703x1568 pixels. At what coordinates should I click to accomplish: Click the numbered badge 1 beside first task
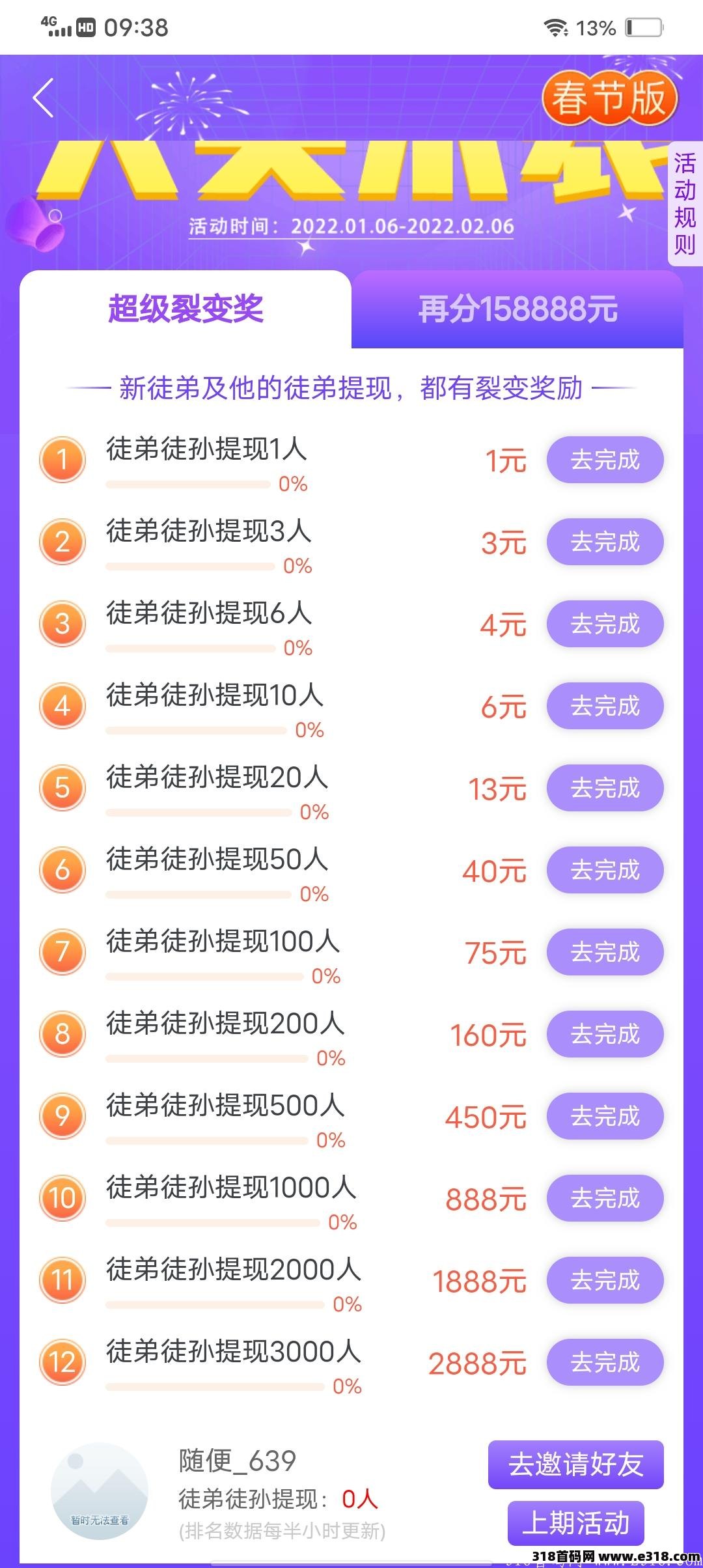click(x=62, y=460)
